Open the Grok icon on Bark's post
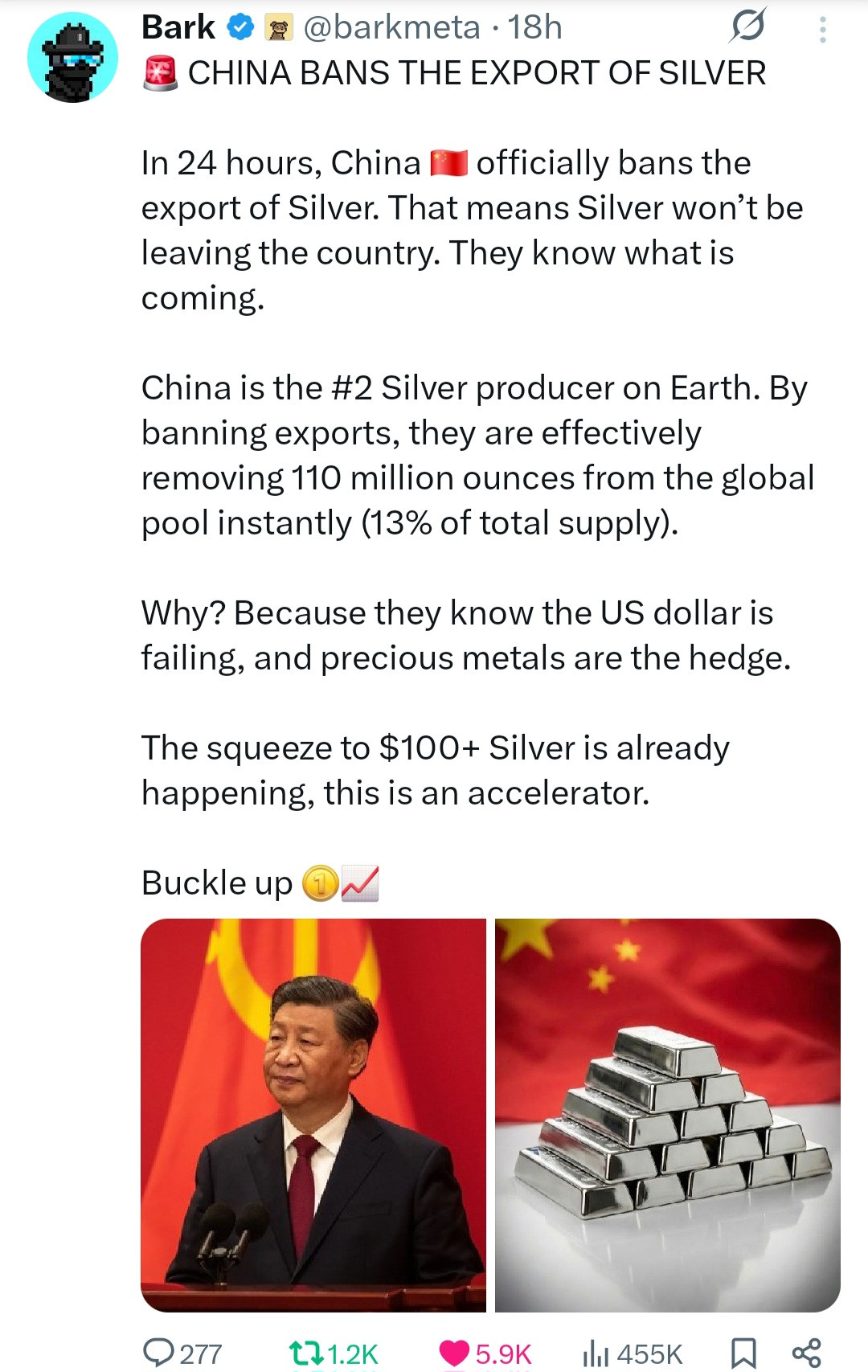The height and width of the screenshot is (1372, 868). pyautogui.click(x=747, y=27)
